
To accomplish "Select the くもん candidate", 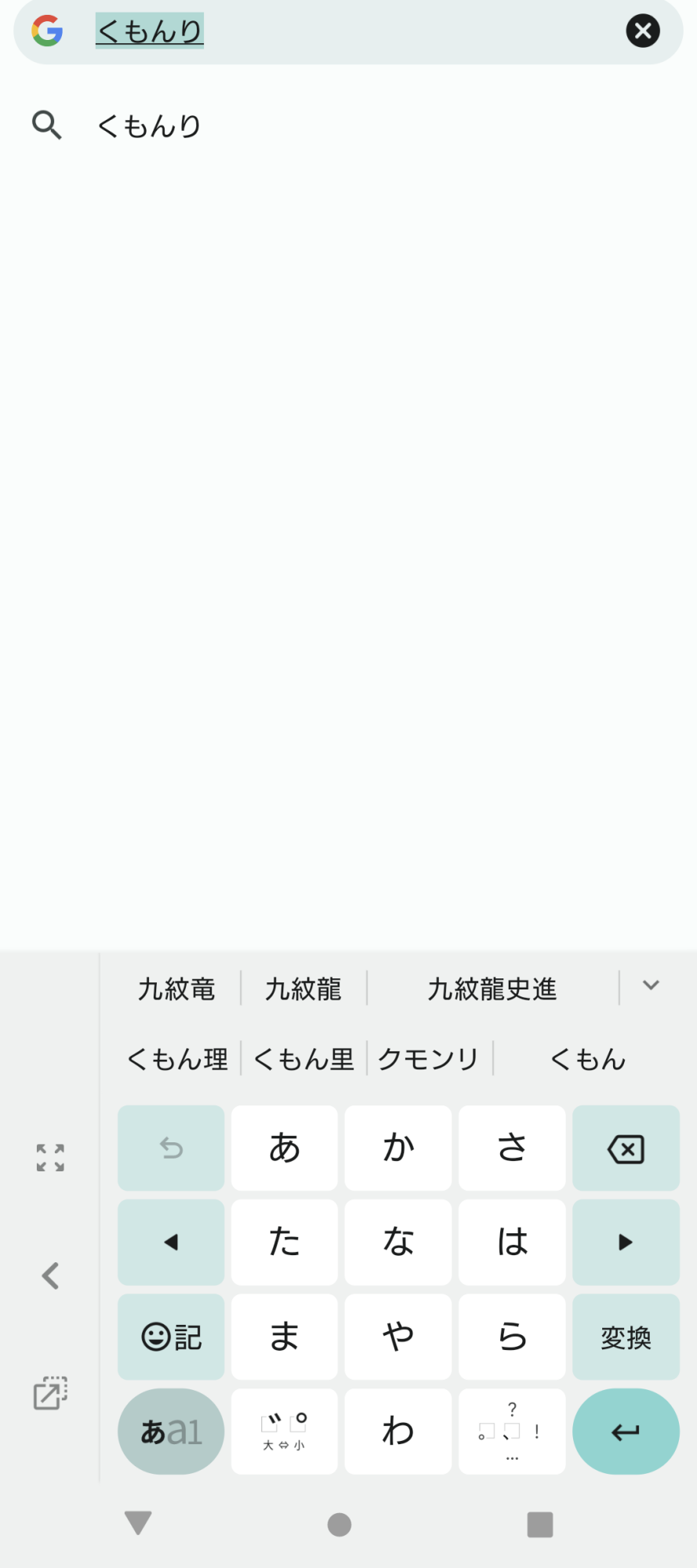I will pyautogui.click(x=587, y=1059).
